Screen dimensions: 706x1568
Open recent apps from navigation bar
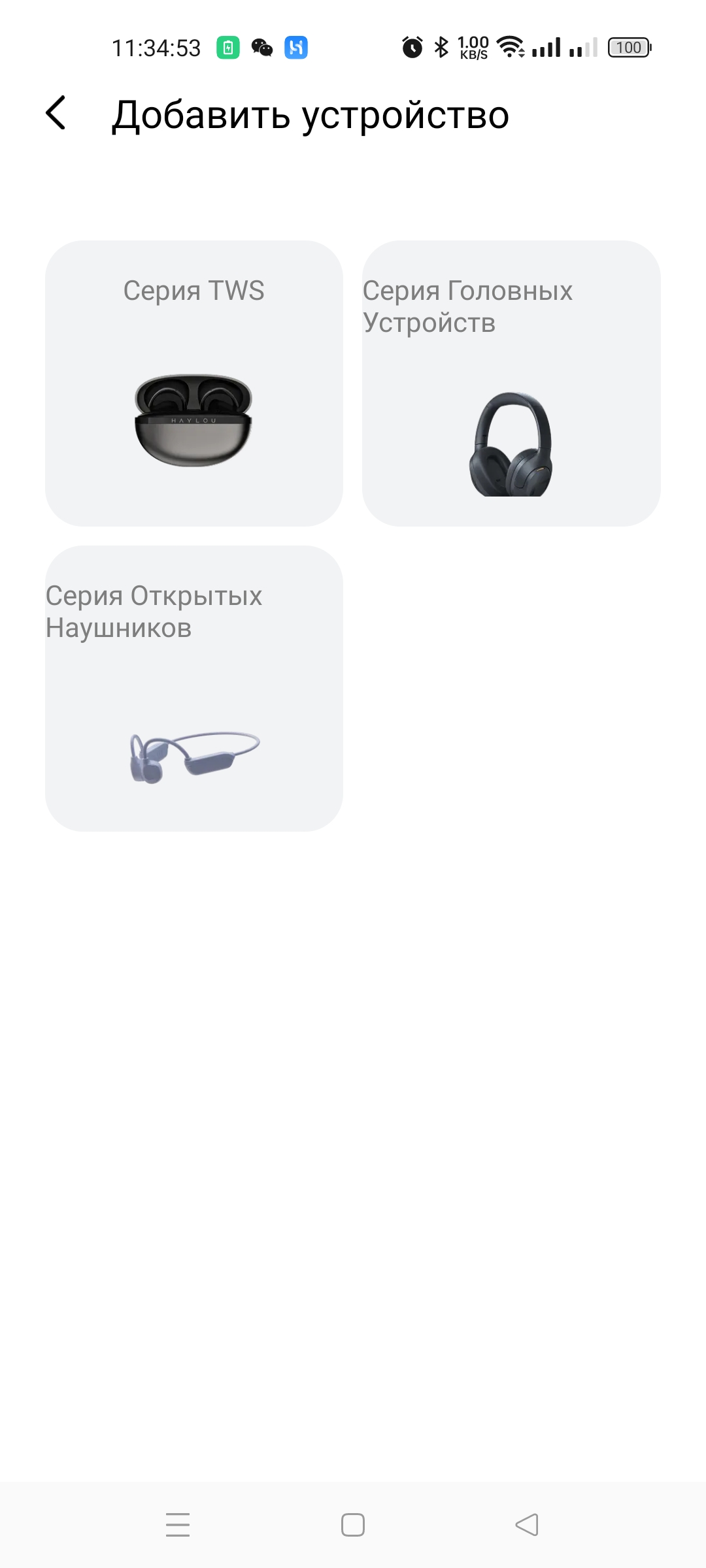pyautogui.click(x=178, y=1525)
